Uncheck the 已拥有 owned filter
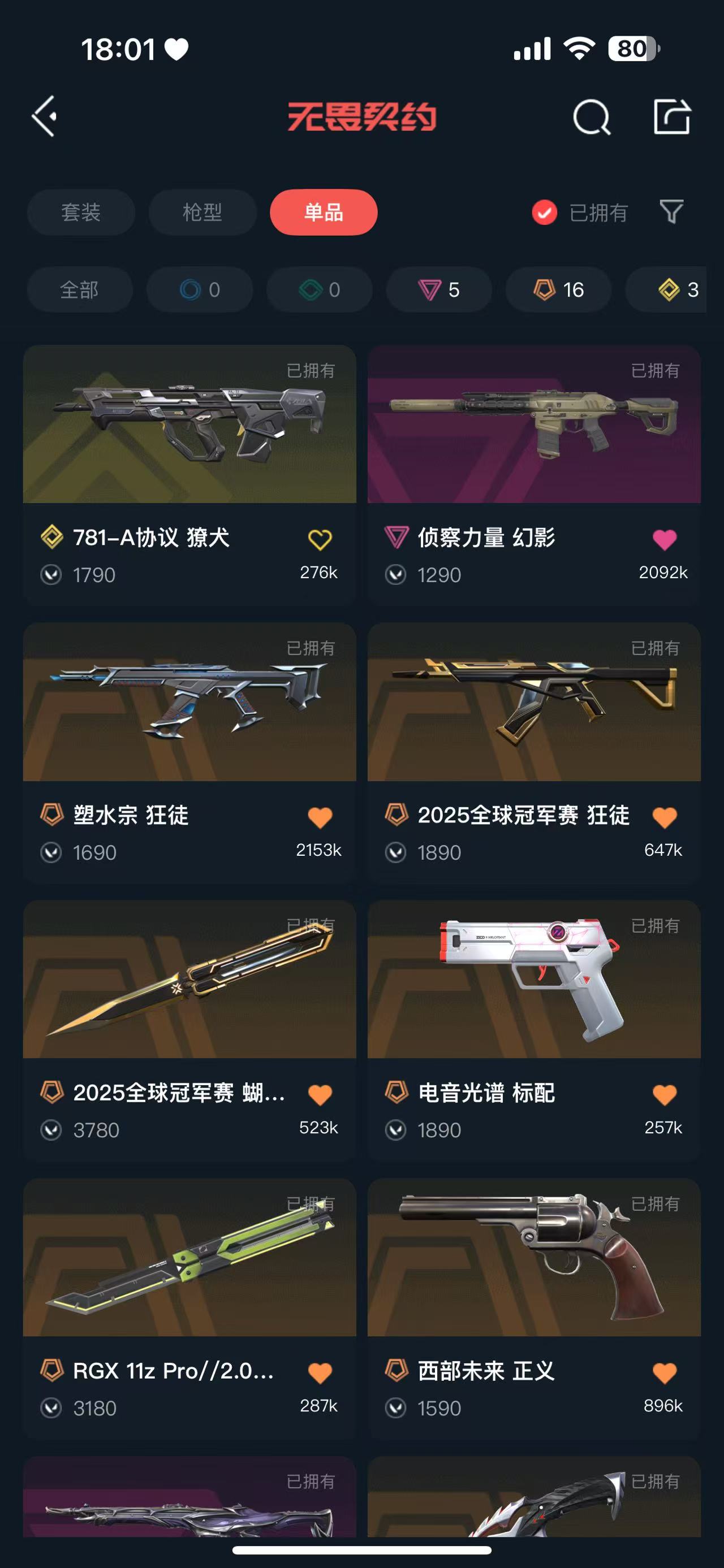The image size is (724, 1568). click(544, 213)
